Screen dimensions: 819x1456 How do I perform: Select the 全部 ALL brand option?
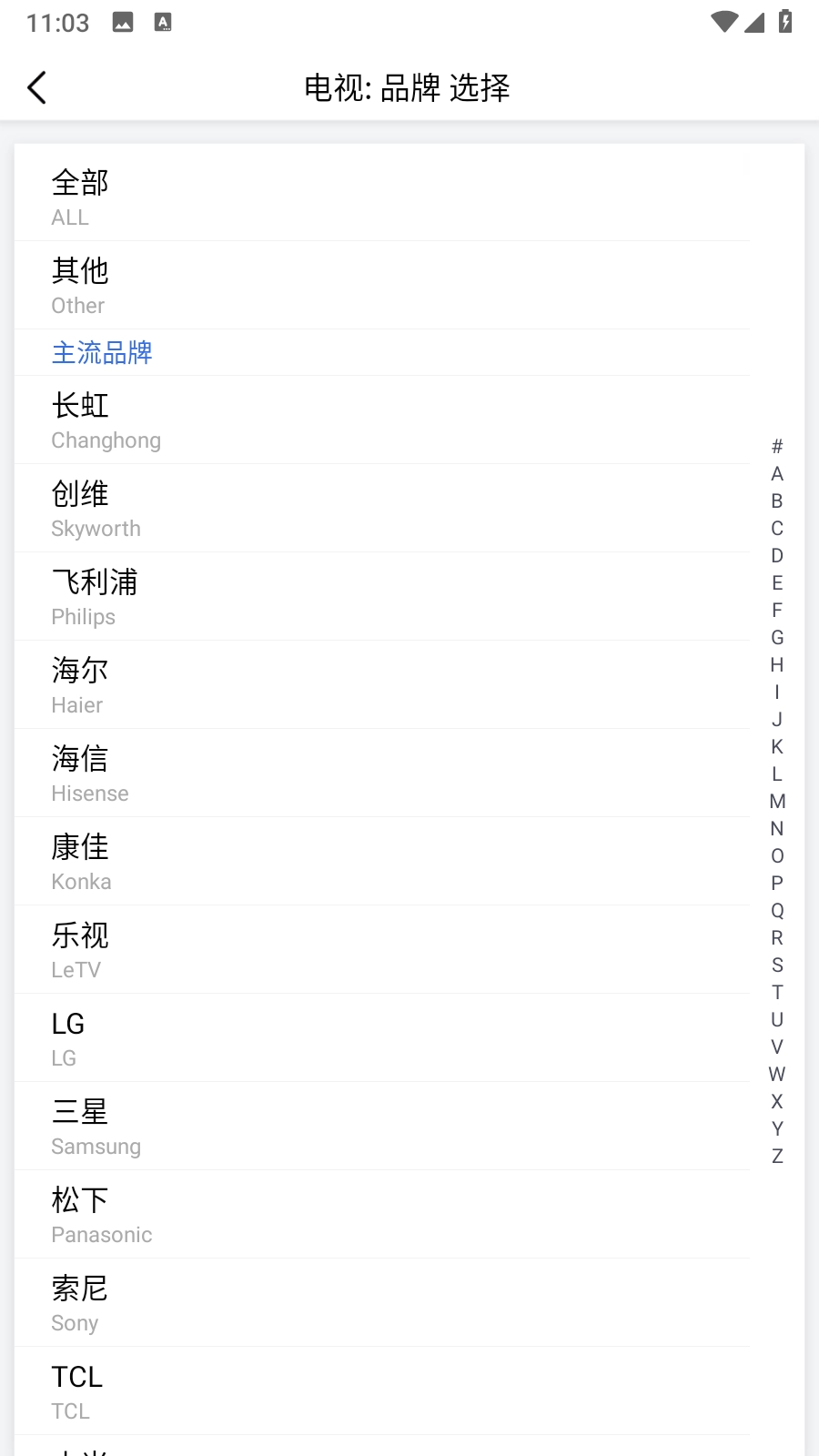[382, 197]
